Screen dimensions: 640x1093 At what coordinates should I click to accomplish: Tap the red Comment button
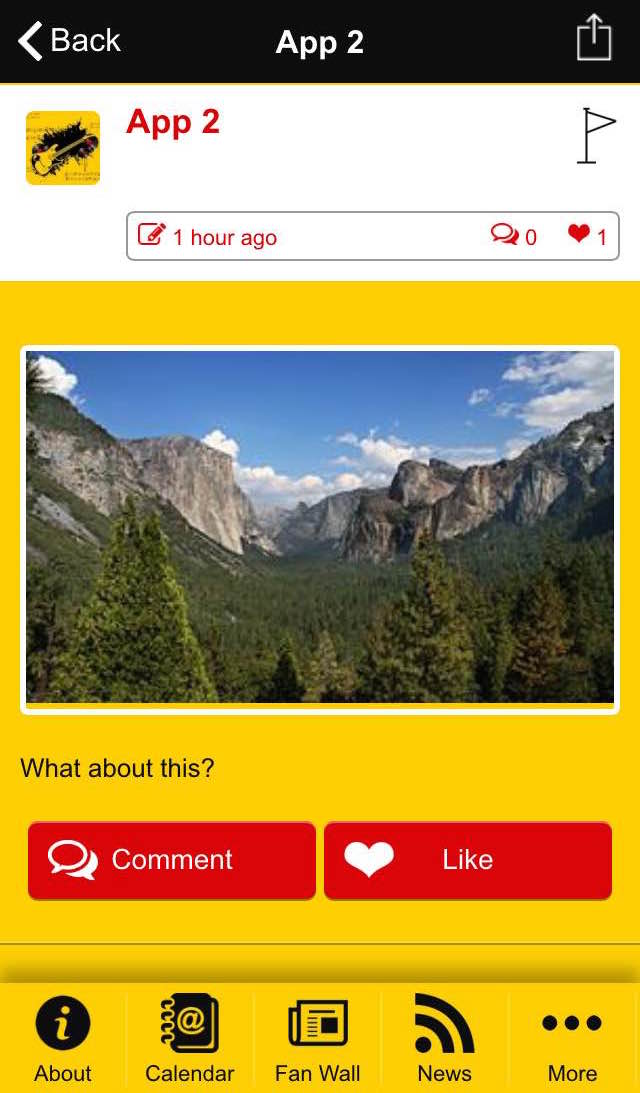(x=172, y=860)
